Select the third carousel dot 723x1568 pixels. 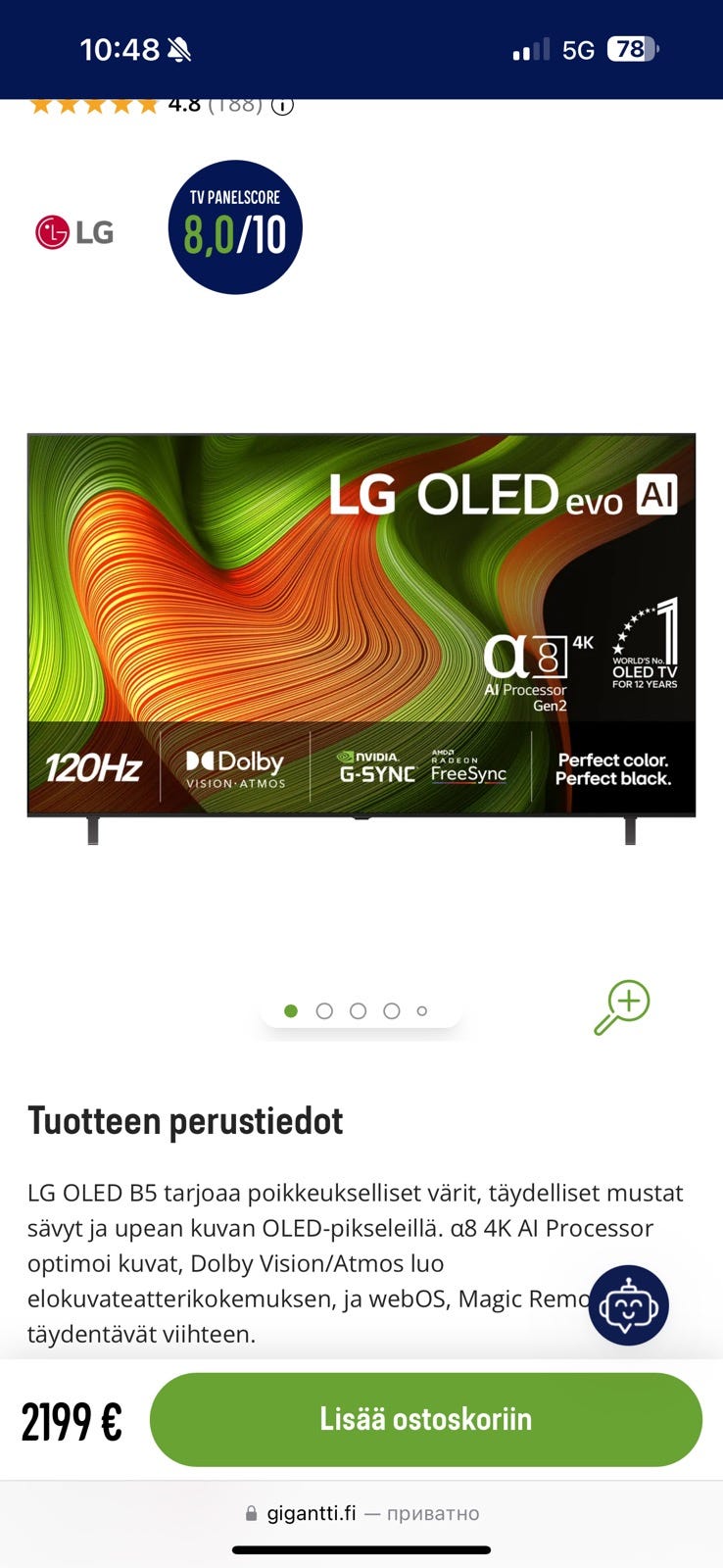pos(358,1010)
